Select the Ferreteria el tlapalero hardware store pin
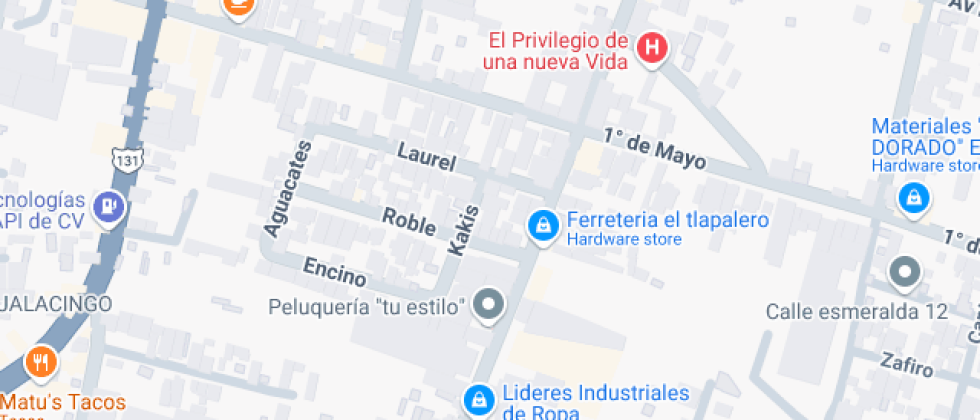 point(542,226)
